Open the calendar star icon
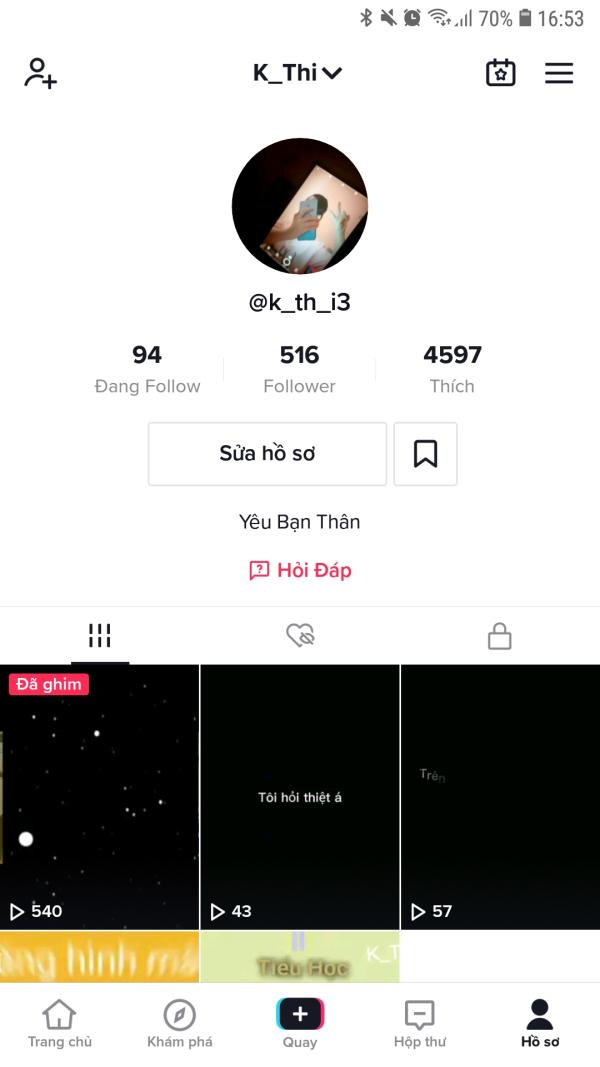This screenshot has height=1067, width=600. (x=500, y=73)
